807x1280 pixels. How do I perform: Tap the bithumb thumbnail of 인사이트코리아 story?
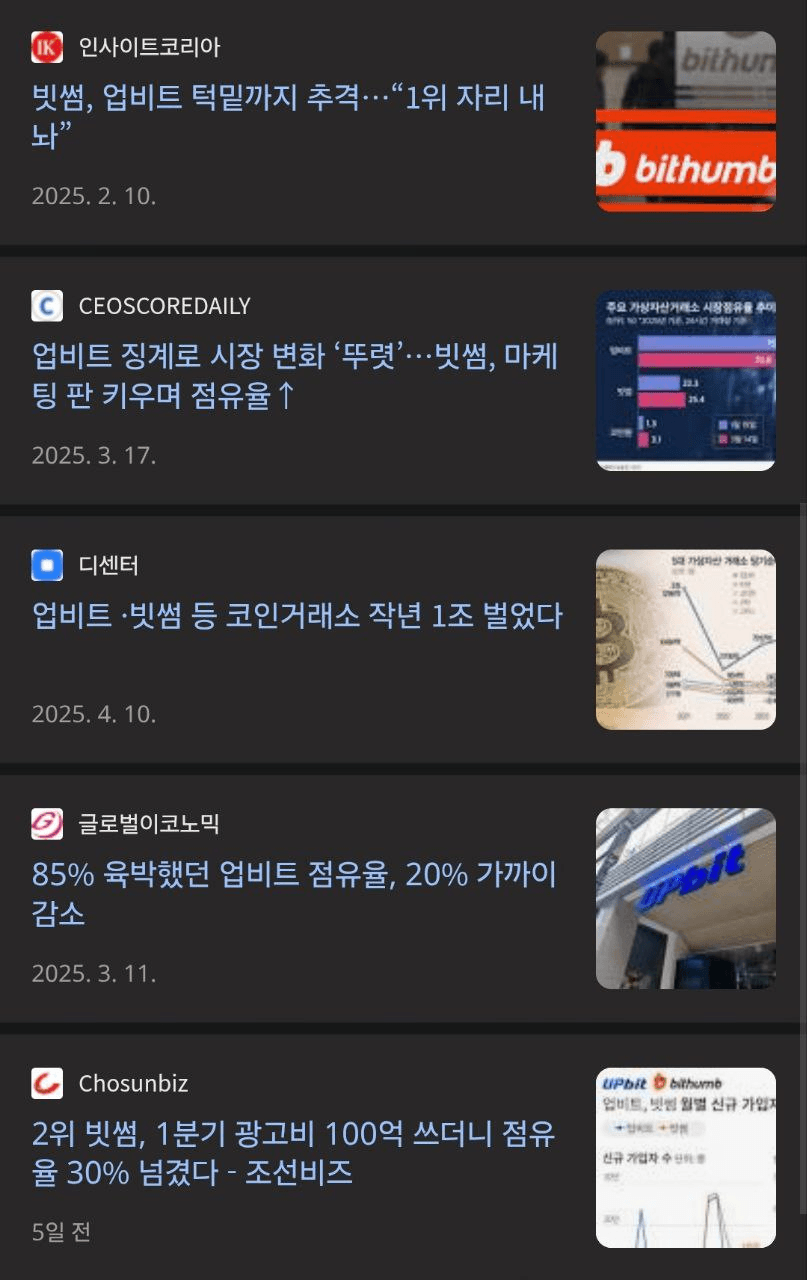coord(685,121)
